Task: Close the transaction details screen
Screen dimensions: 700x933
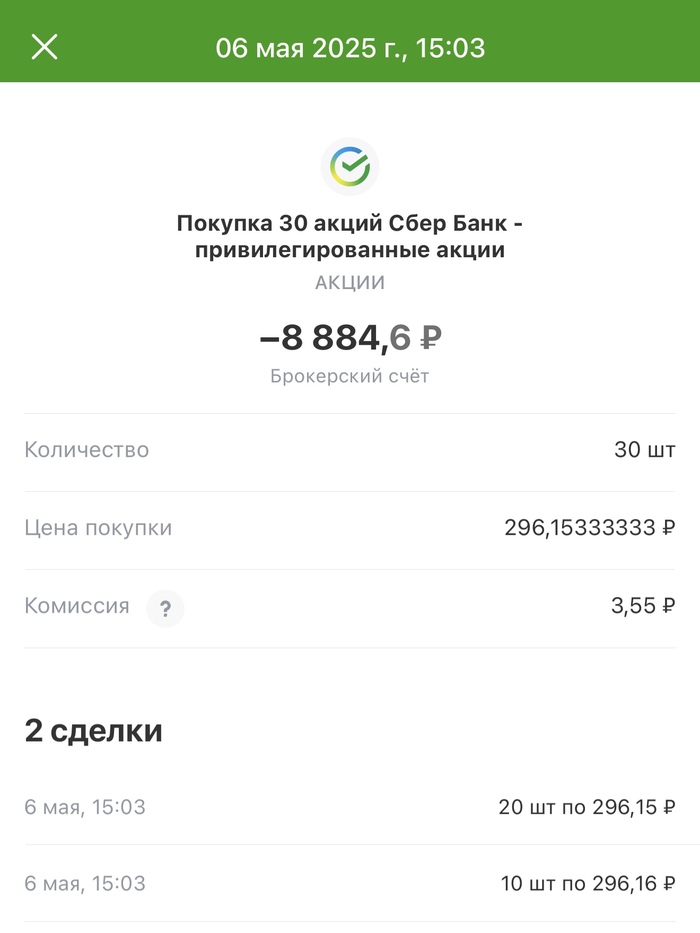Action: [44, 47]
